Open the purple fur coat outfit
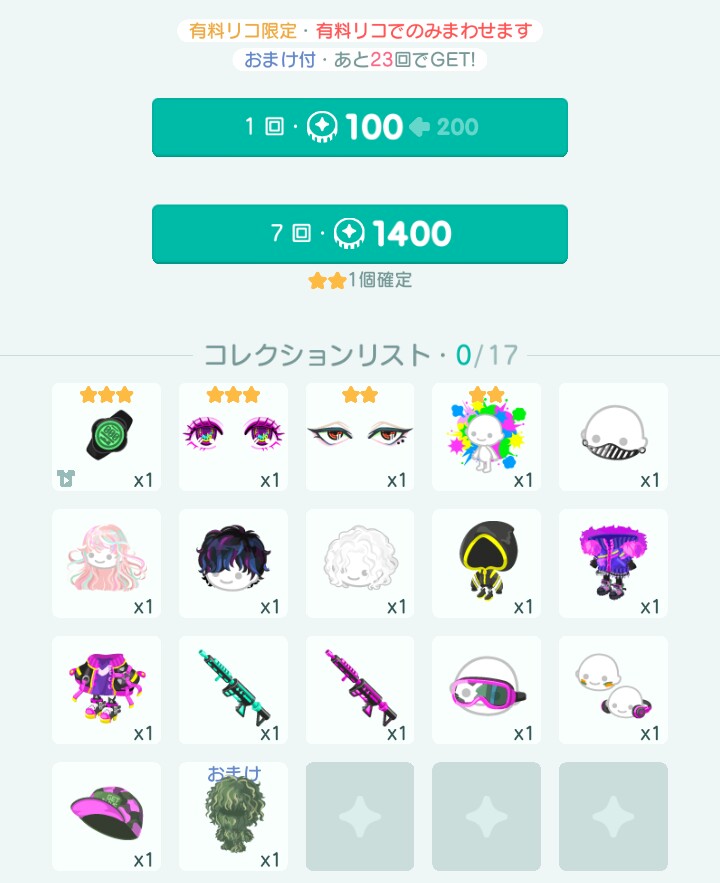Image resolution: width=720 pixels, height=883 pixels. pyautogui.click(x=613, y=564)
